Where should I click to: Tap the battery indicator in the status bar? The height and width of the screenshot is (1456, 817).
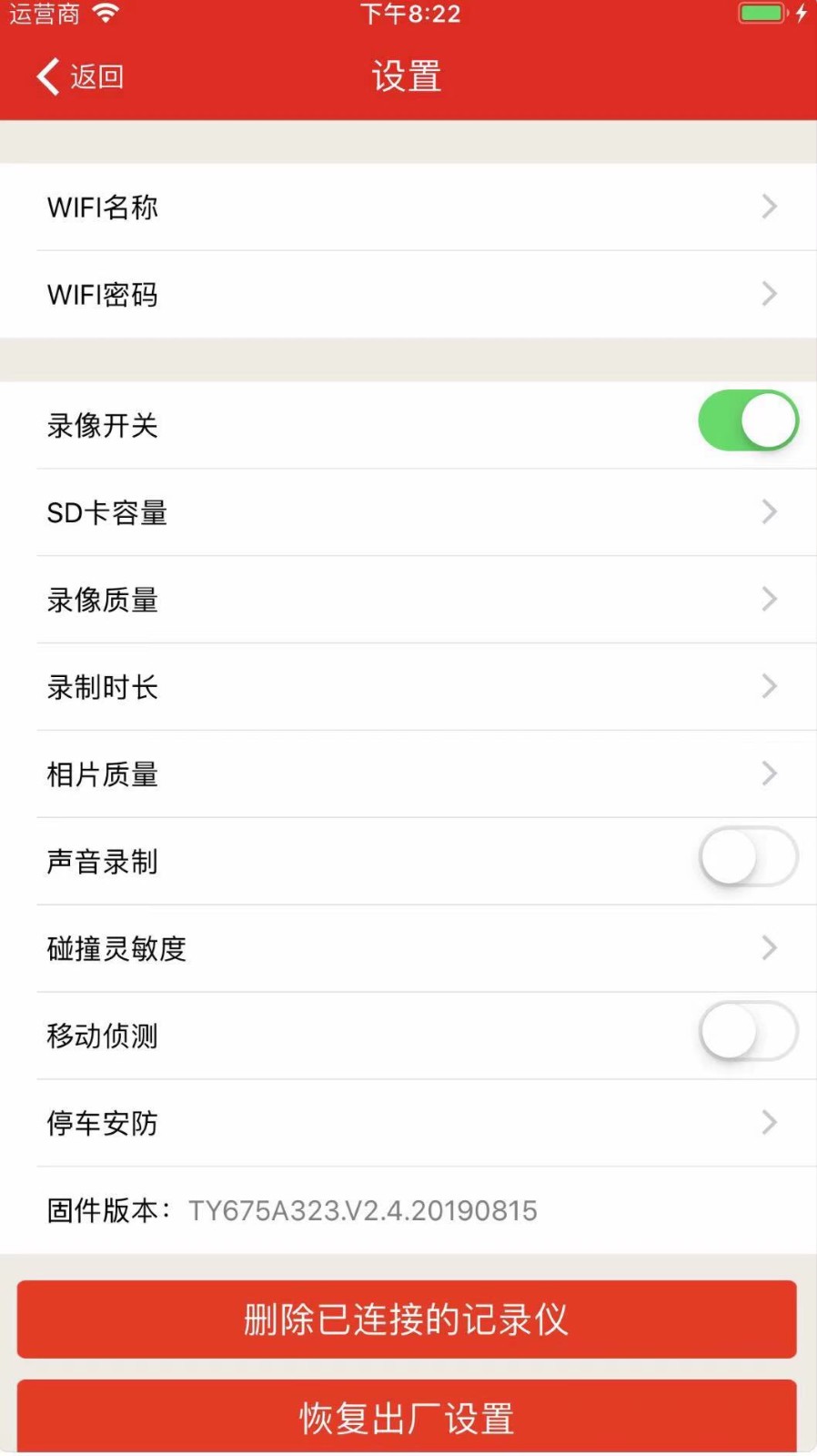tap(761, 13)
